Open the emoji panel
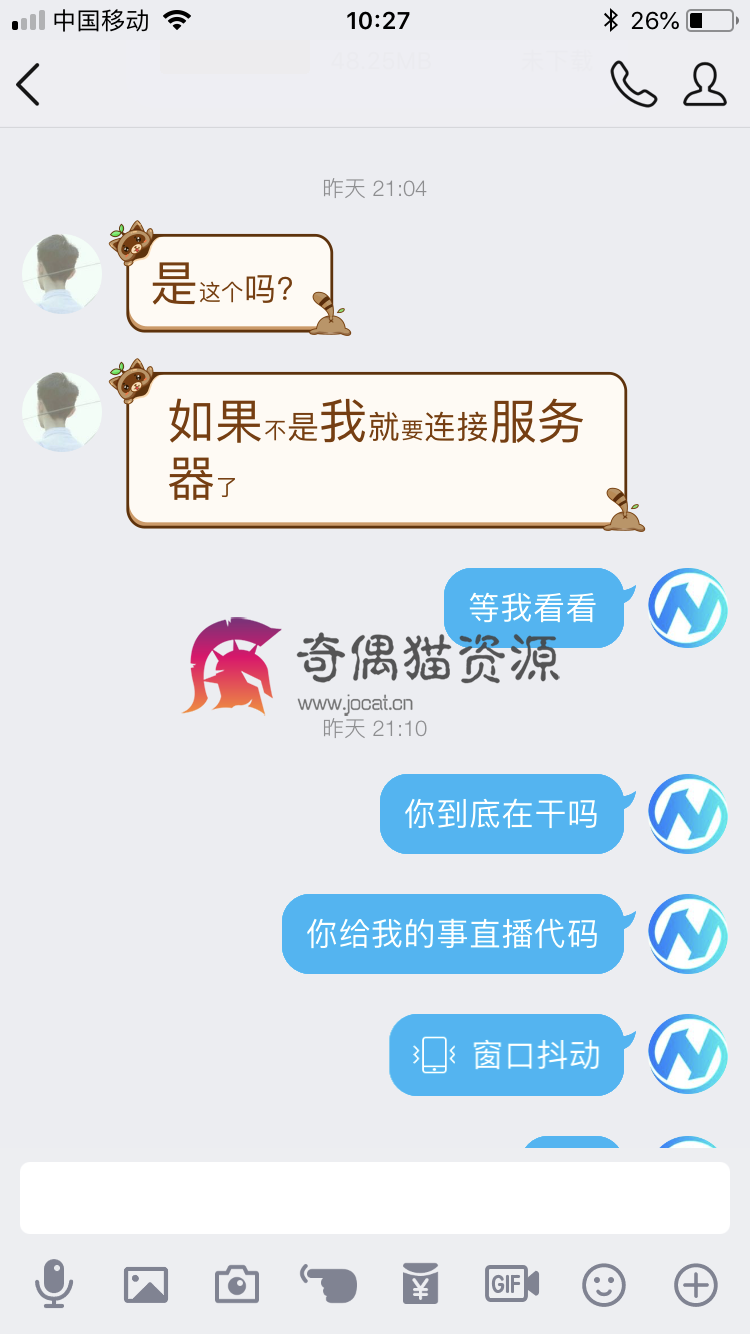750x1334 pixels. [x=604, y=1284]
